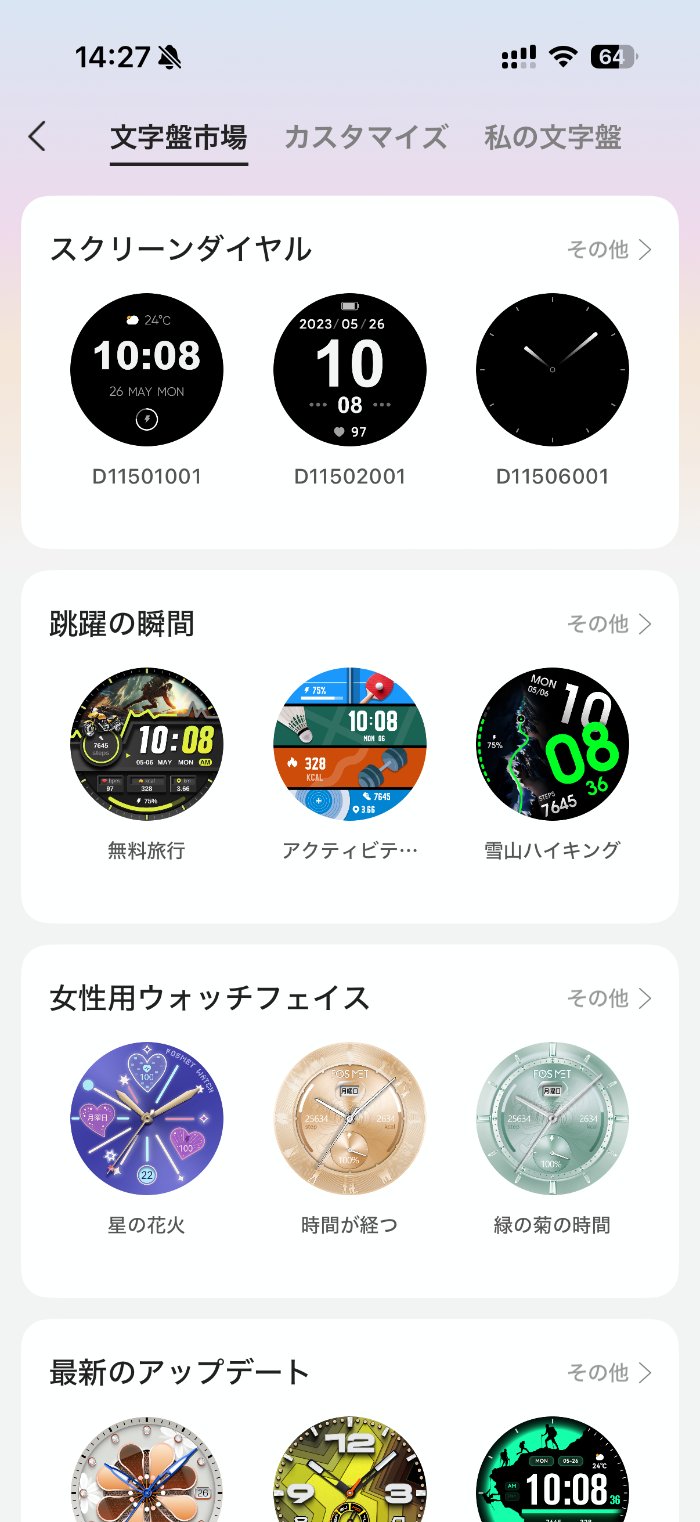
Task: Open the 時間が経つ gold dial
Action: 350,1119
